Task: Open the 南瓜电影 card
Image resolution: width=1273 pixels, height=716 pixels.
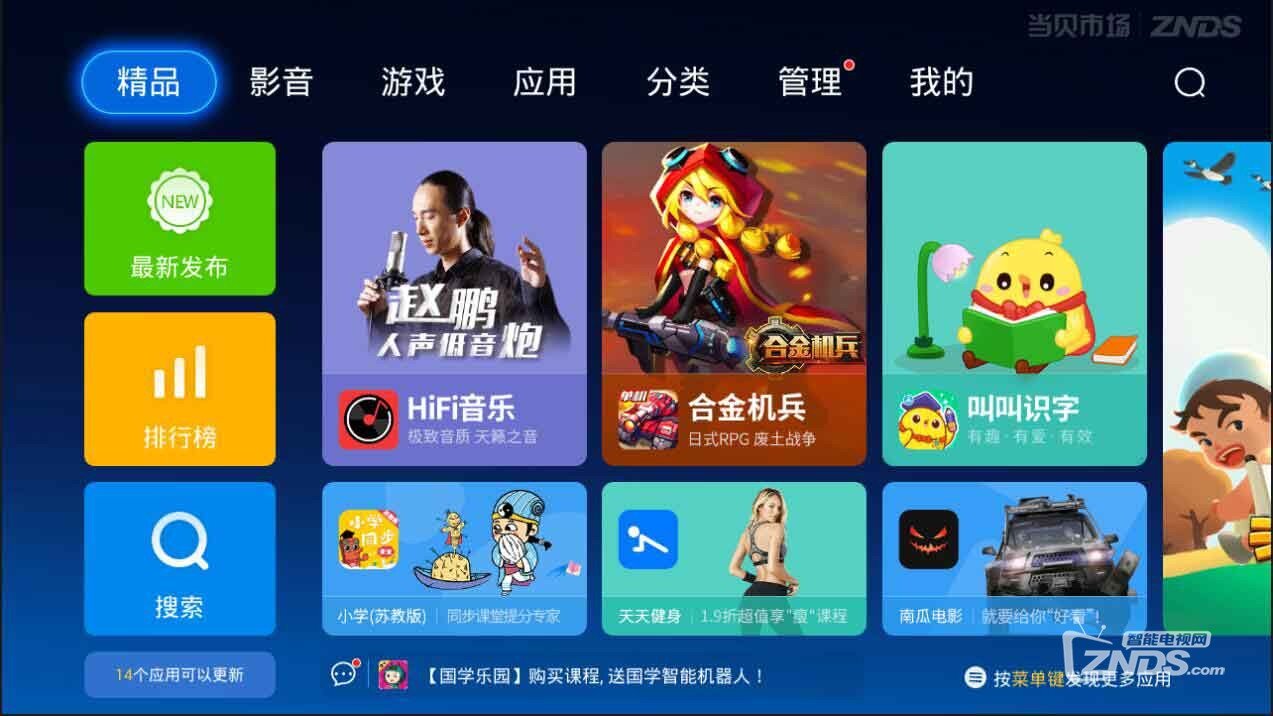Action: click(1014, 558)
